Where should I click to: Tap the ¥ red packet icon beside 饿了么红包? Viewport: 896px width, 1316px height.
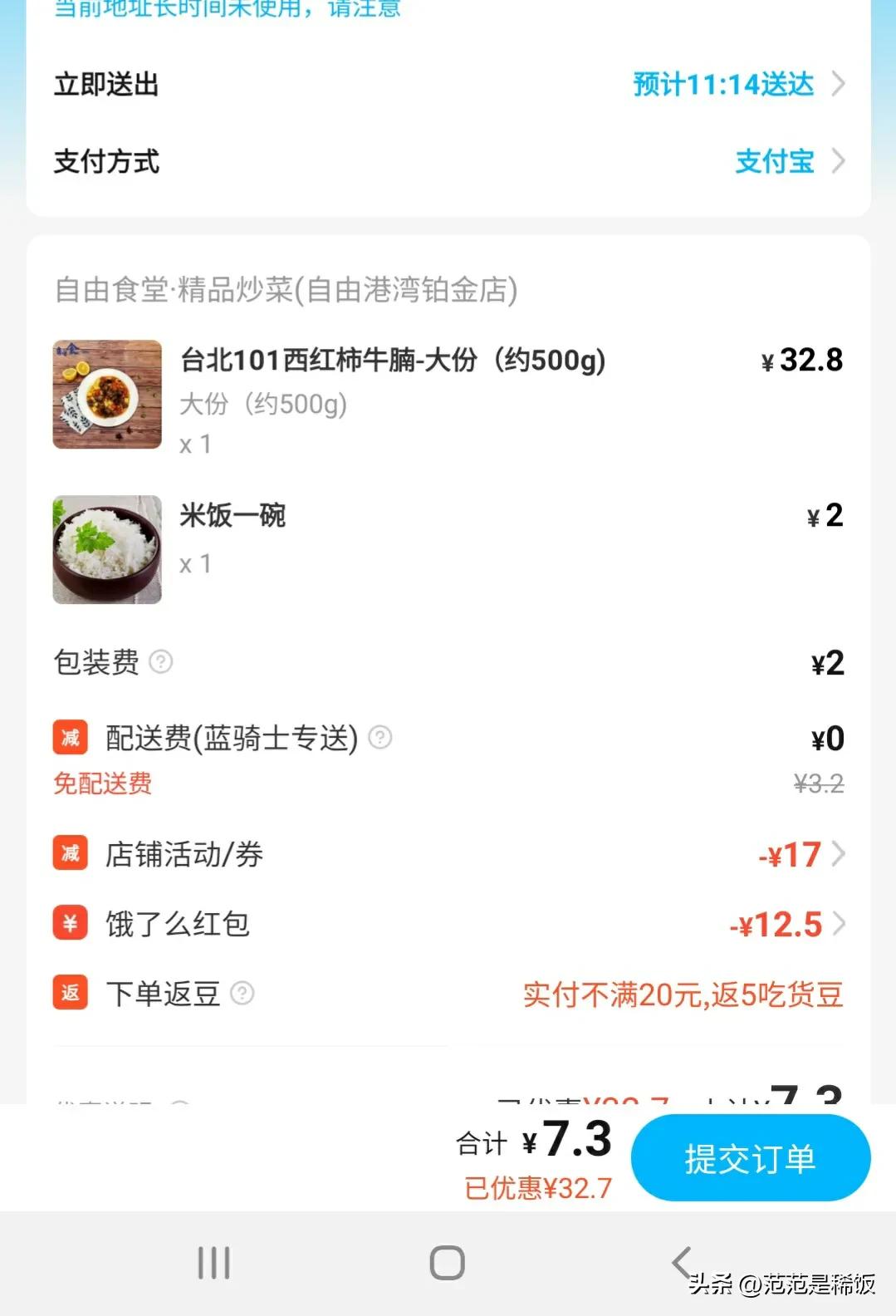(70, 924)
